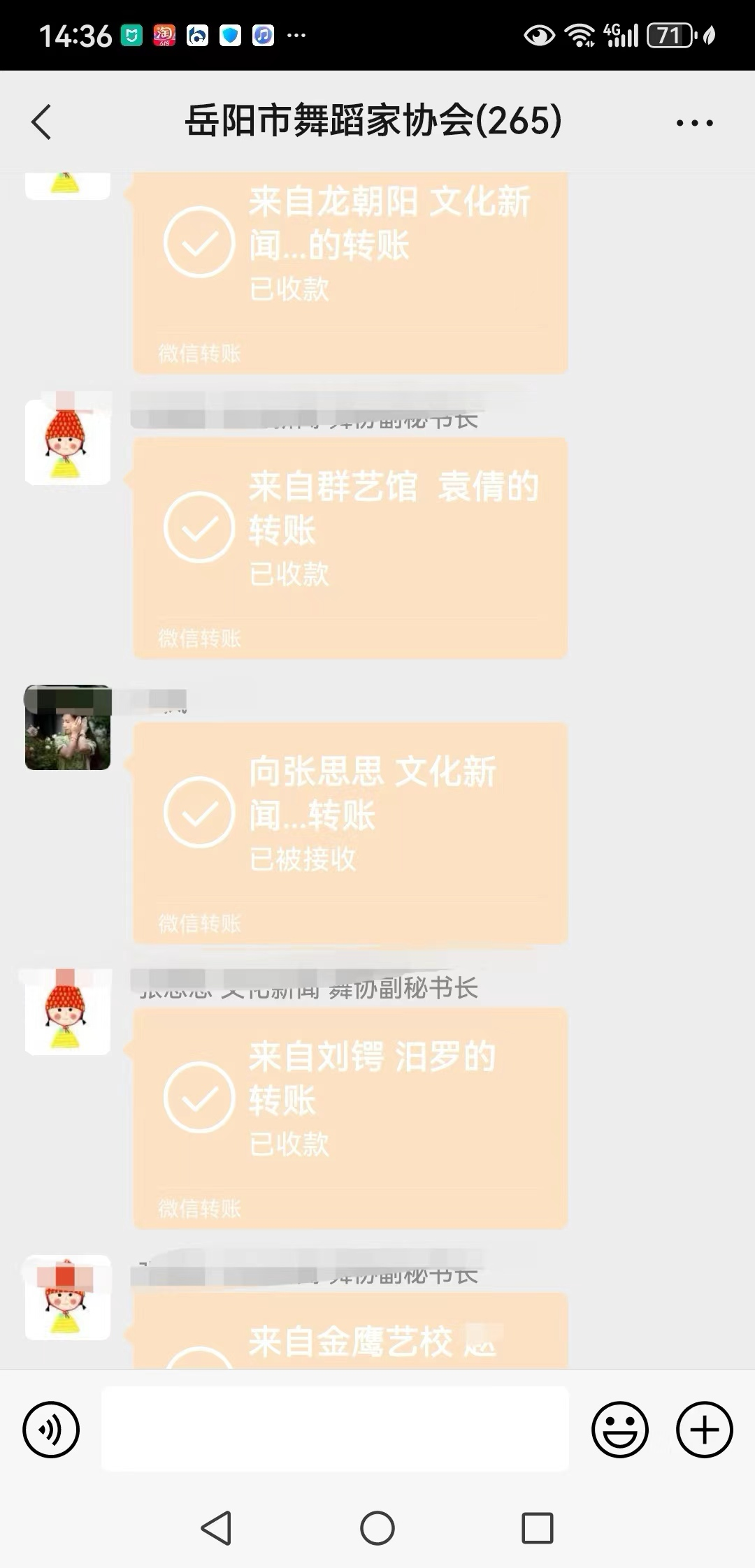Open the system recent apps view
755x1568 pixels.
point(538,1528)
